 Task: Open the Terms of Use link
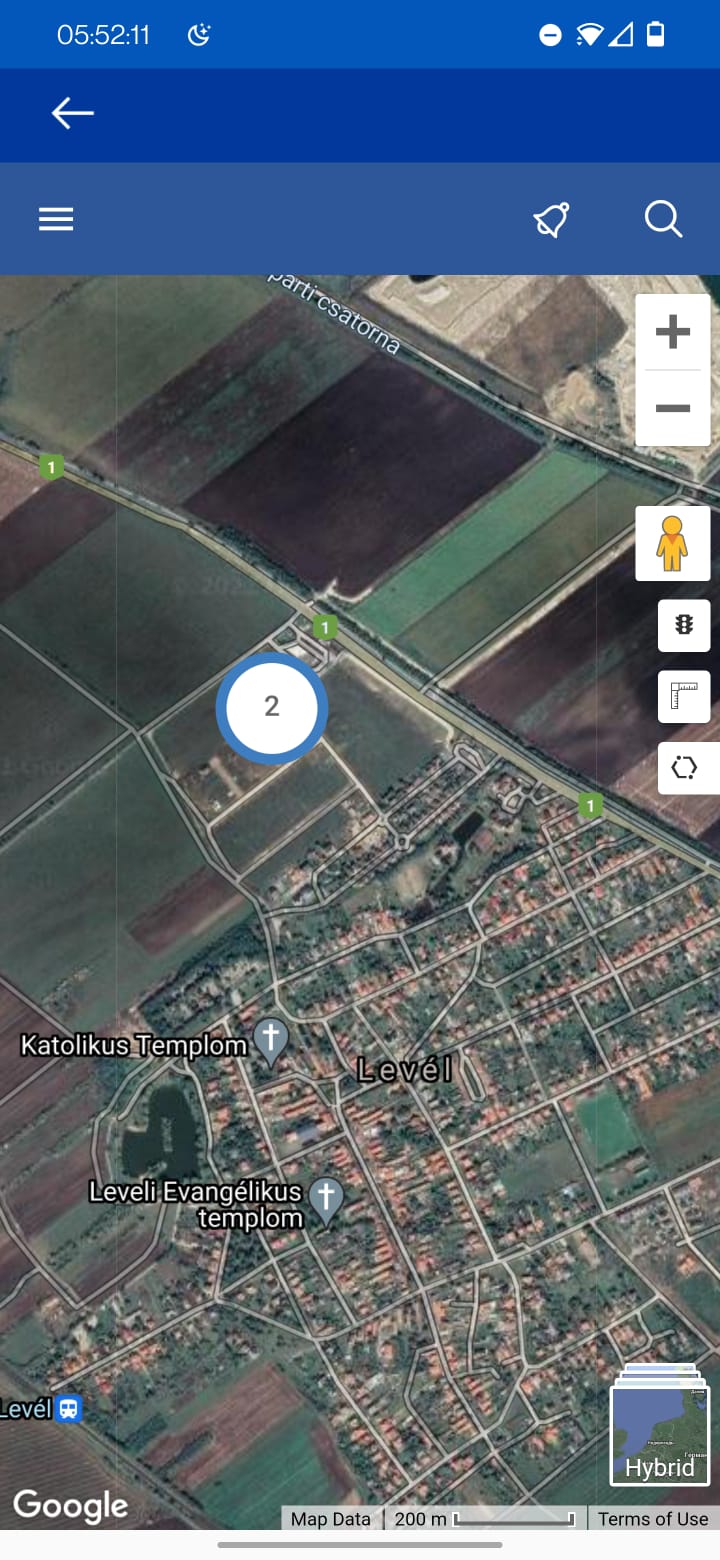tap(652, 1519)
